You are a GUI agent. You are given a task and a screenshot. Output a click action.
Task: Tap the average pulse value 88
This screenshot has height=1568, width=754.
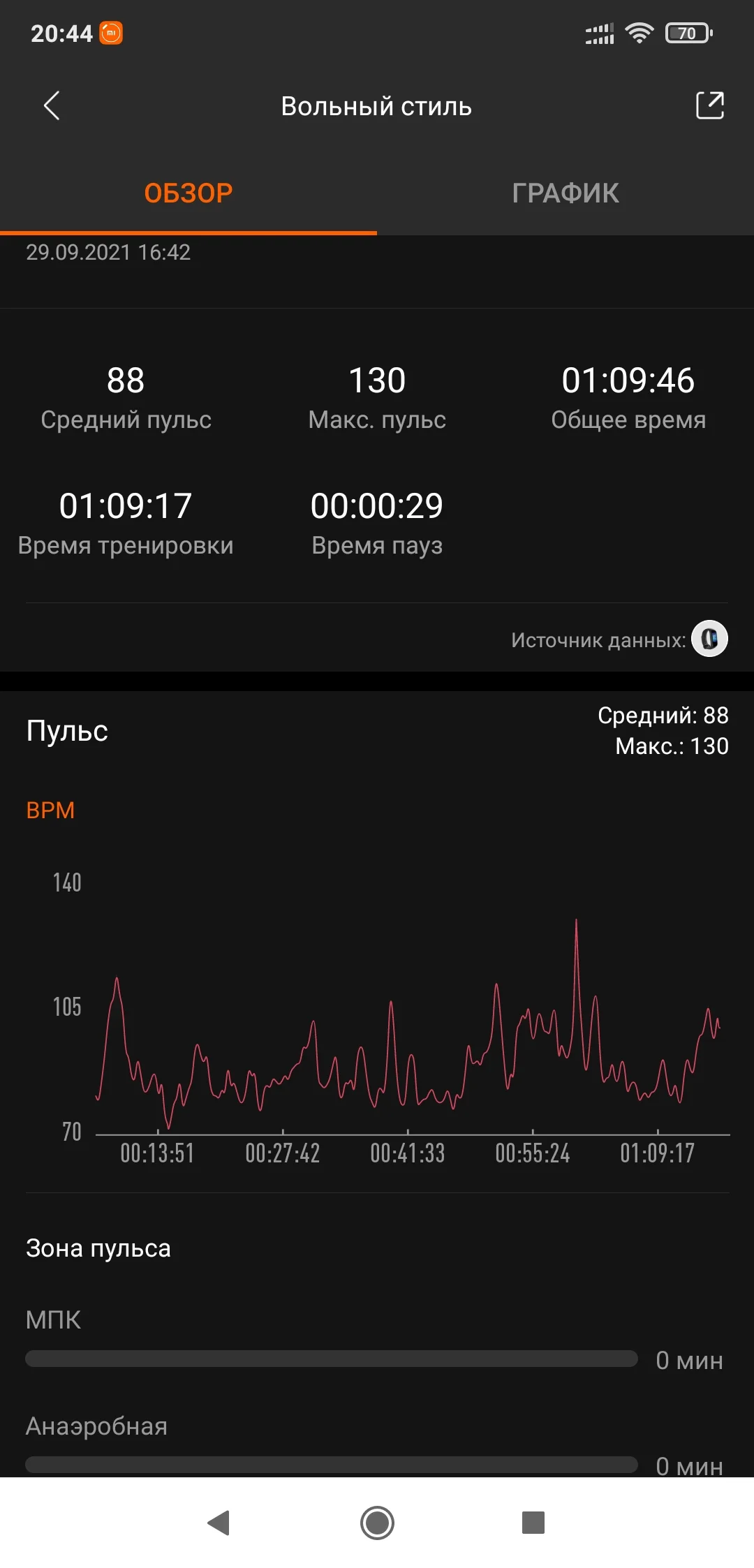tap(127, 379)
